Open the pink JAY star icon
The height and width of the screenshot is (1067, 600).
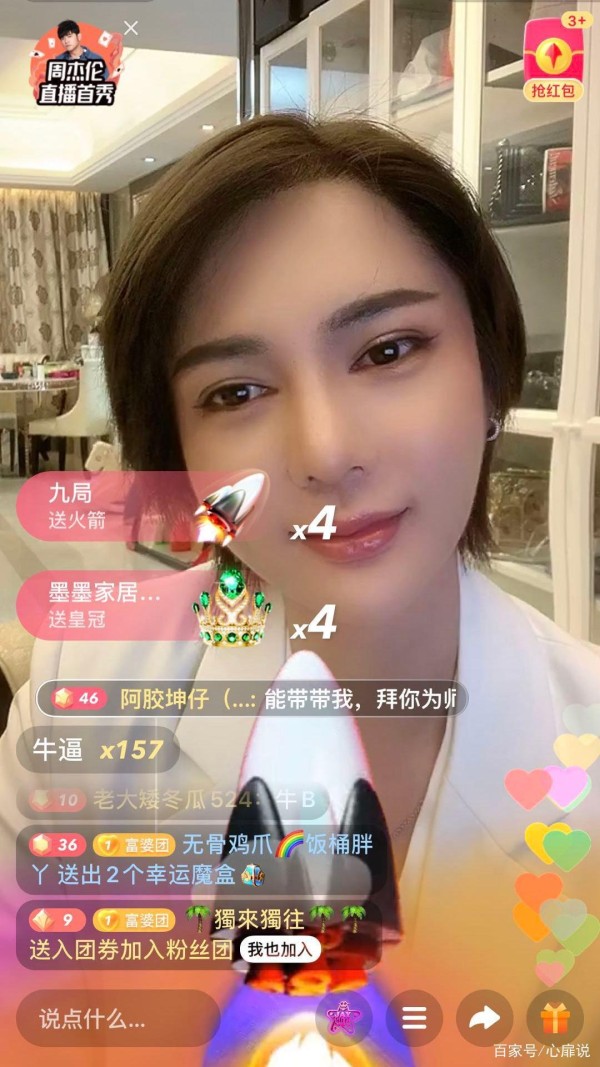(x=344, y=1018)
